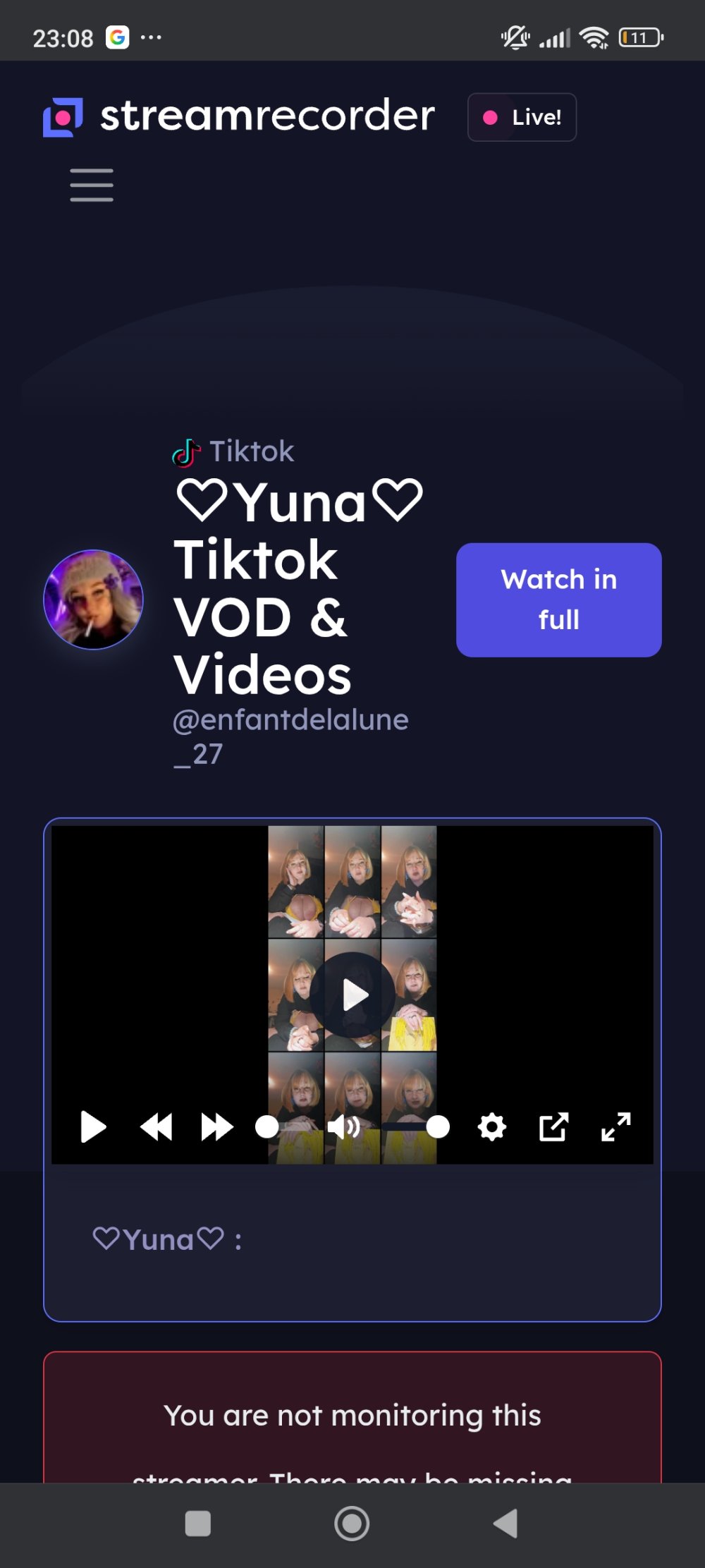
Task: Tap the volume slider handle
Action: 438,1126
